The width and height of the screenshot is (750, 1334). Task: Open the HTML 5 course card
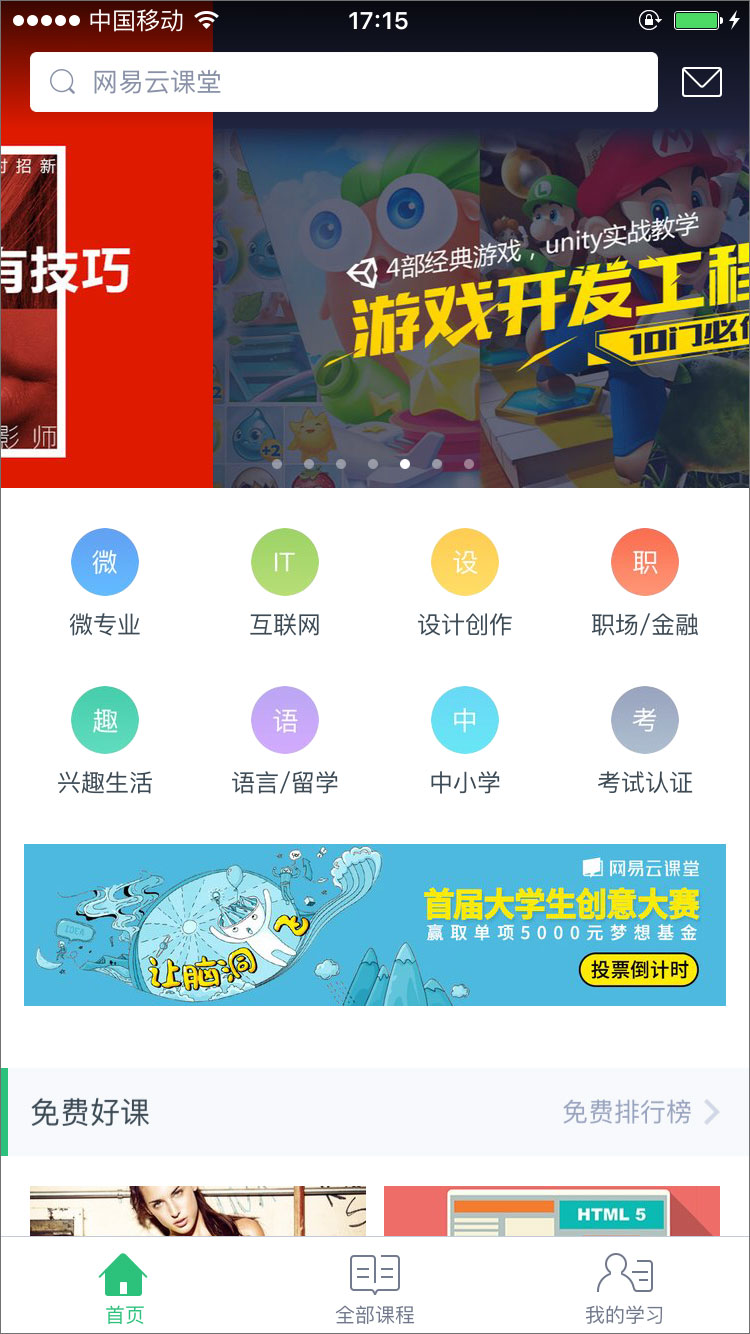pos(552,1211)
